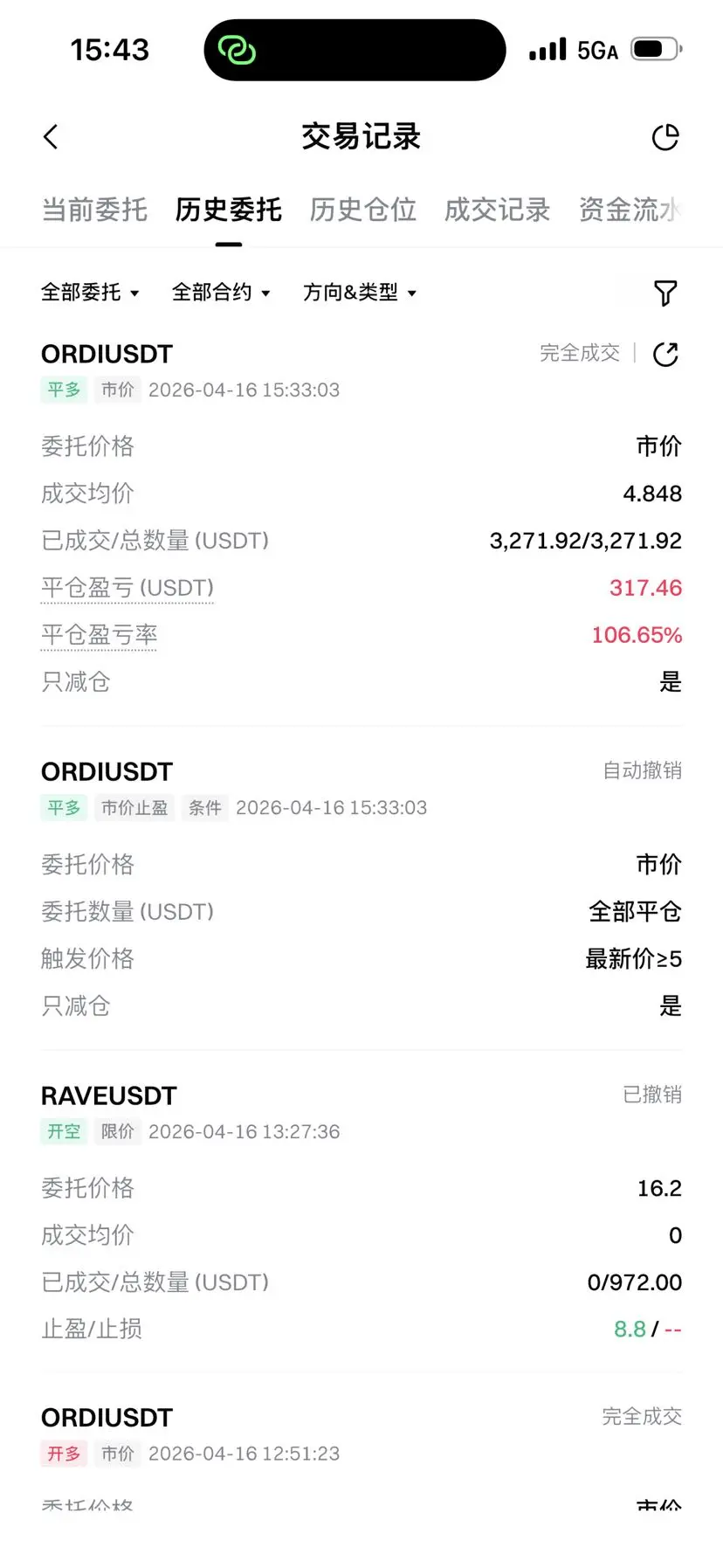Go back using the top-left arrow
Image resolution: width=723 pixels, height=1568 pixels.
51,137
